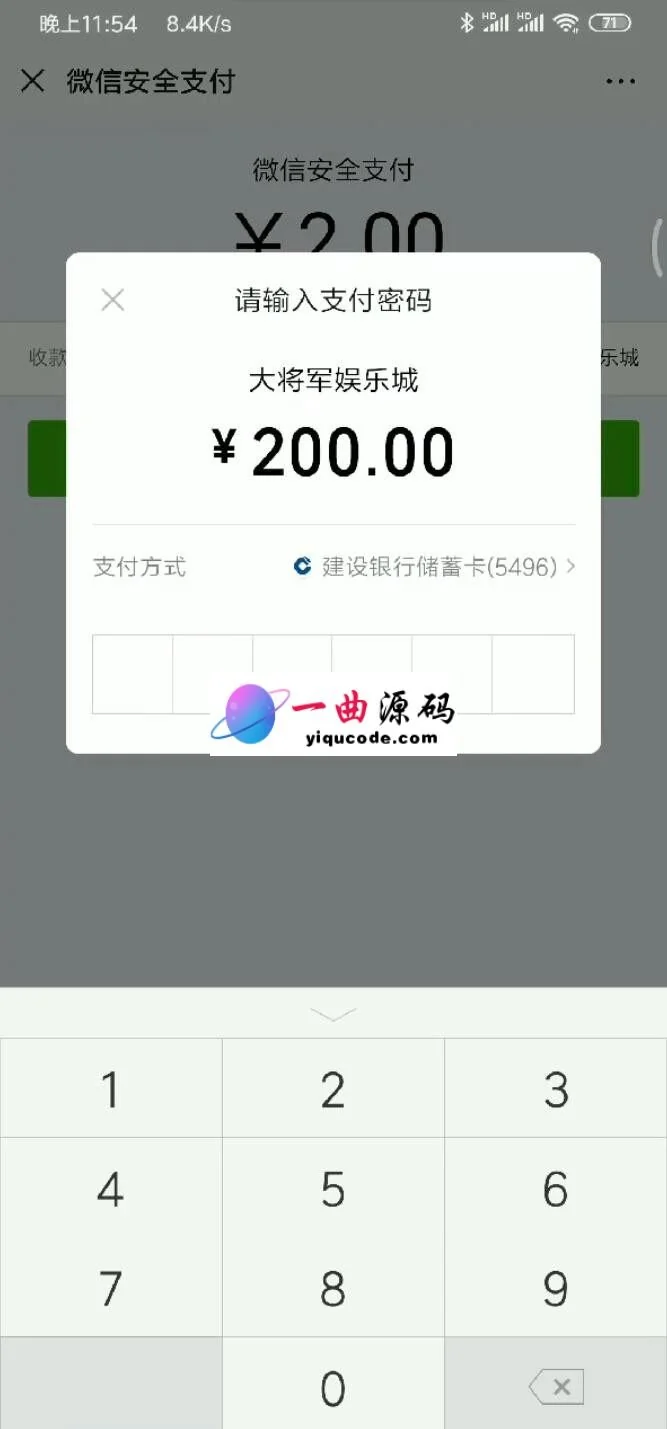Enter digit 0 on keypad

pos(333,1387)
